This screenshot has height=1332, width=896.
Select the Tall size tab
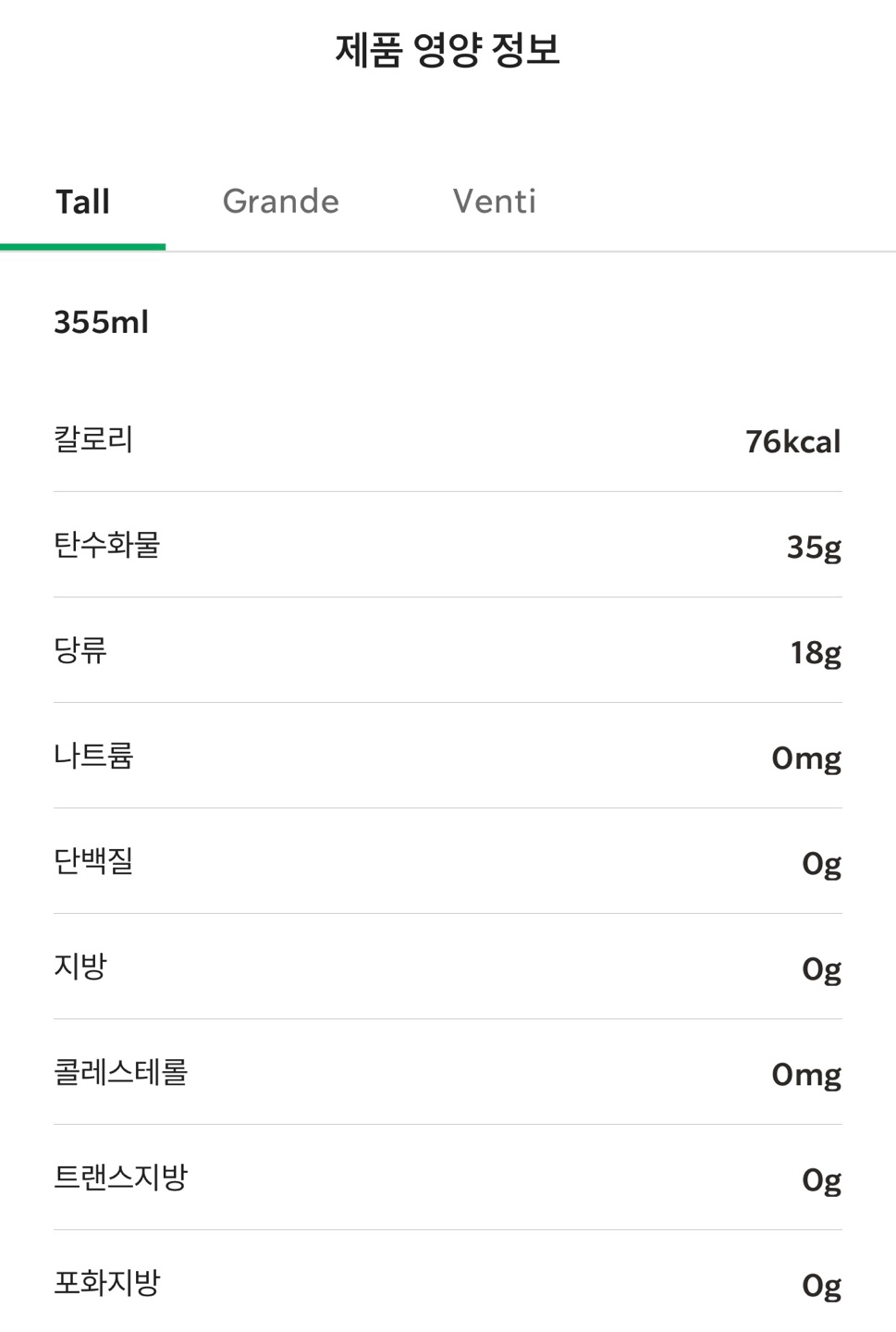[83, 201]
